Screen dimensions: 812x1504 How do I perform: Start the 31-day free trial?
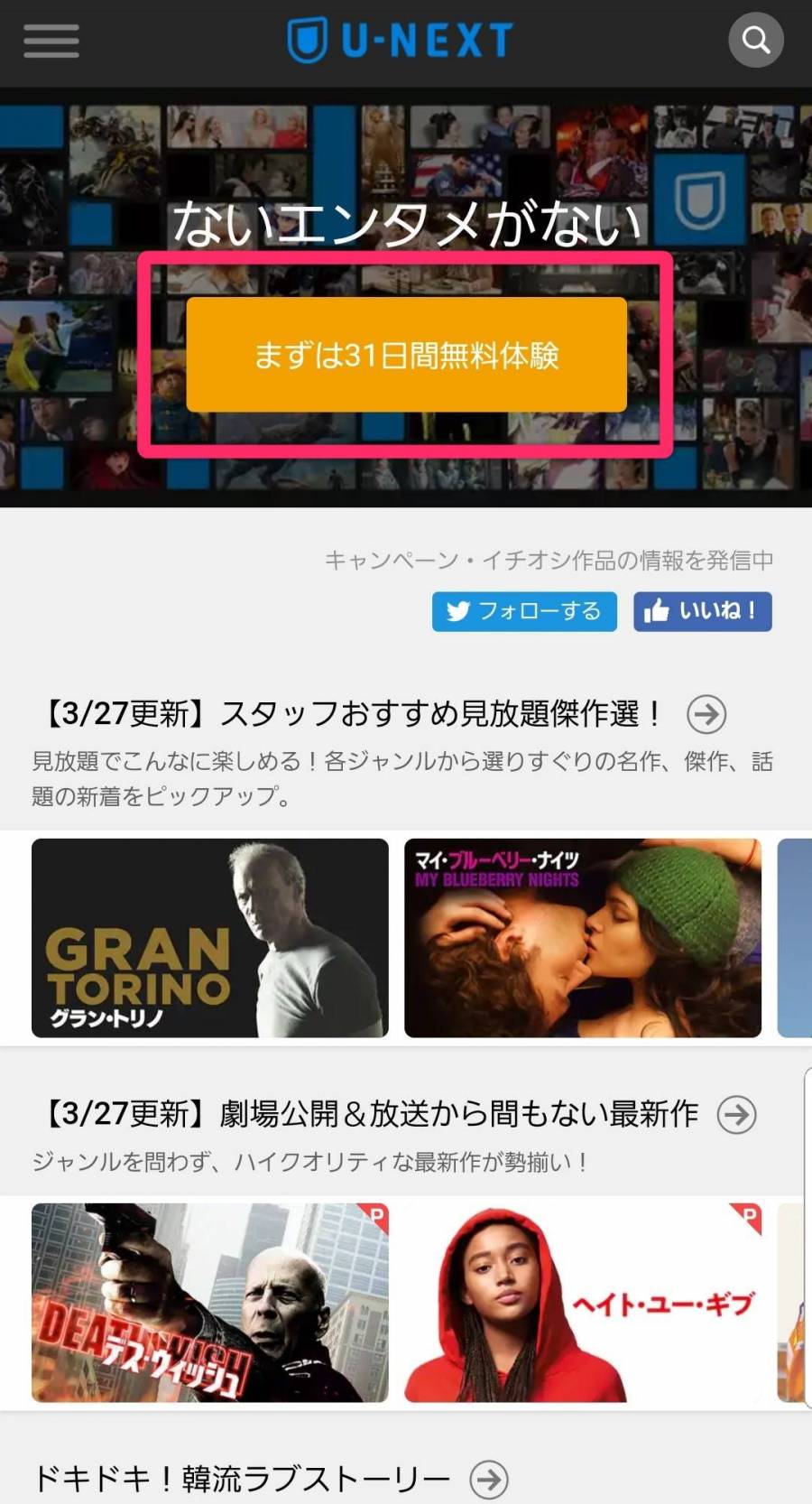click(406, 355)
